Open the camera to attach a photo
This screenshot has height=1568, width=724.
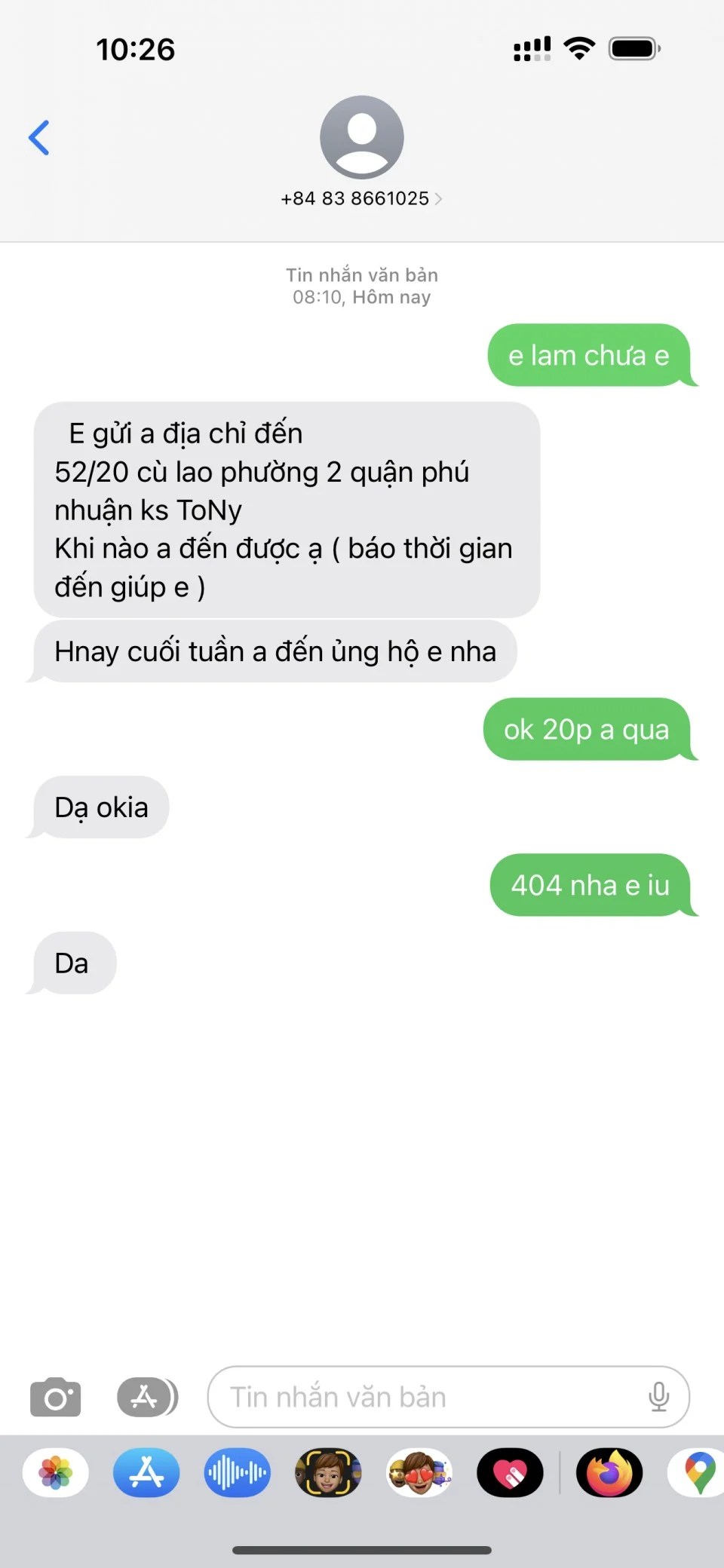[55, 1397]
